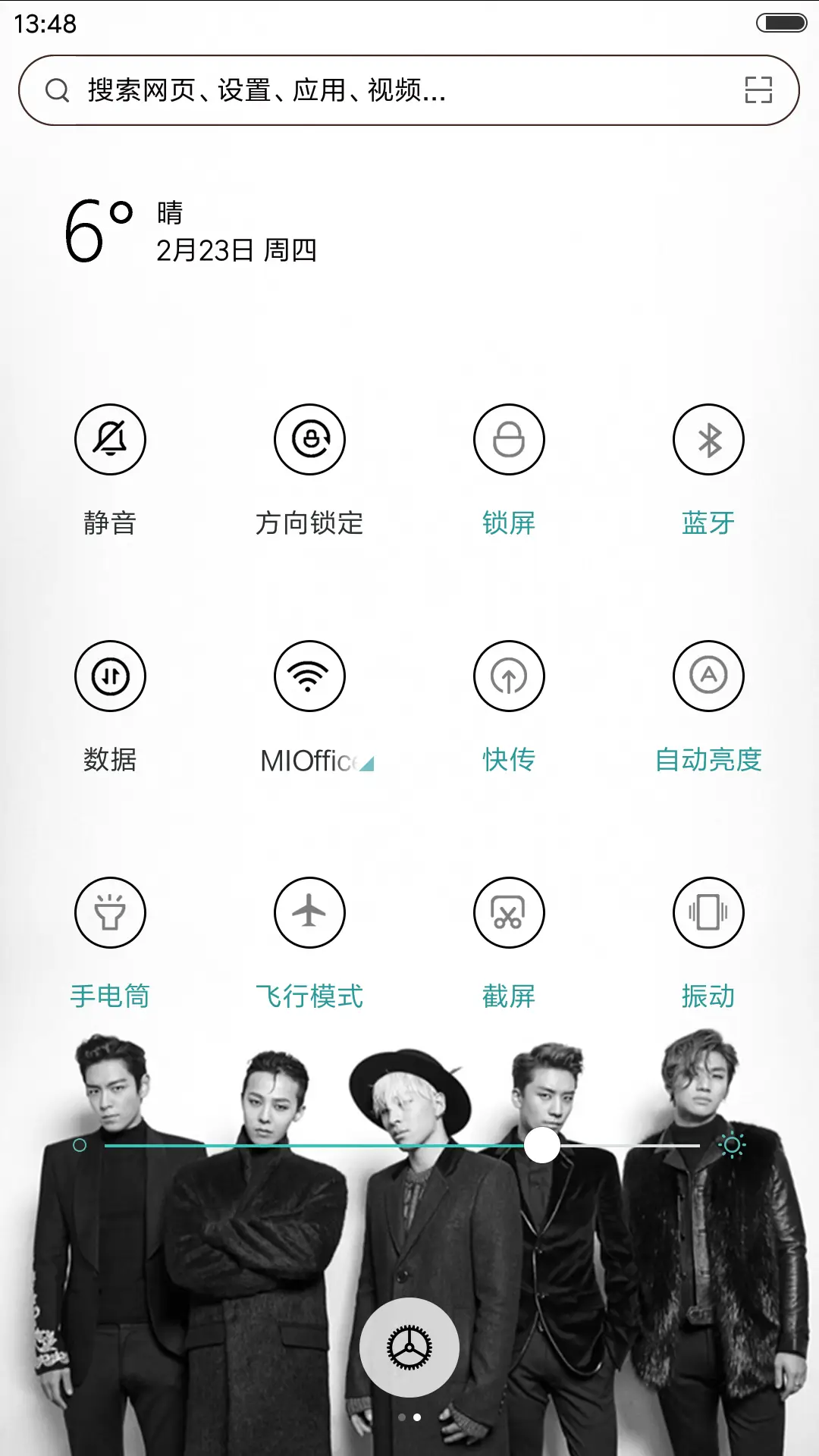Tap the 截屏 screenshot scissors icon
Viewport: 819px width, 1456px height.
[509, 913]
